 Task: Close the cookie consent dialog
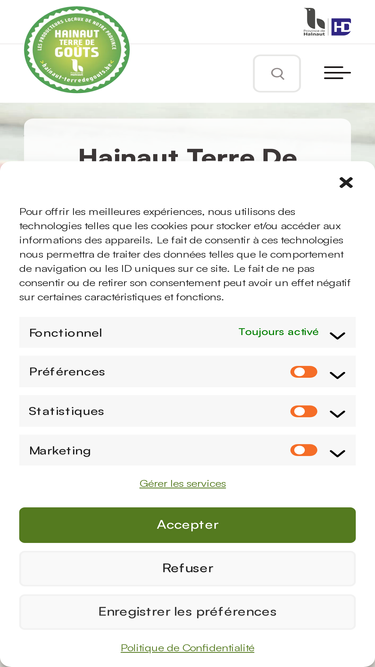coord(346,182)
